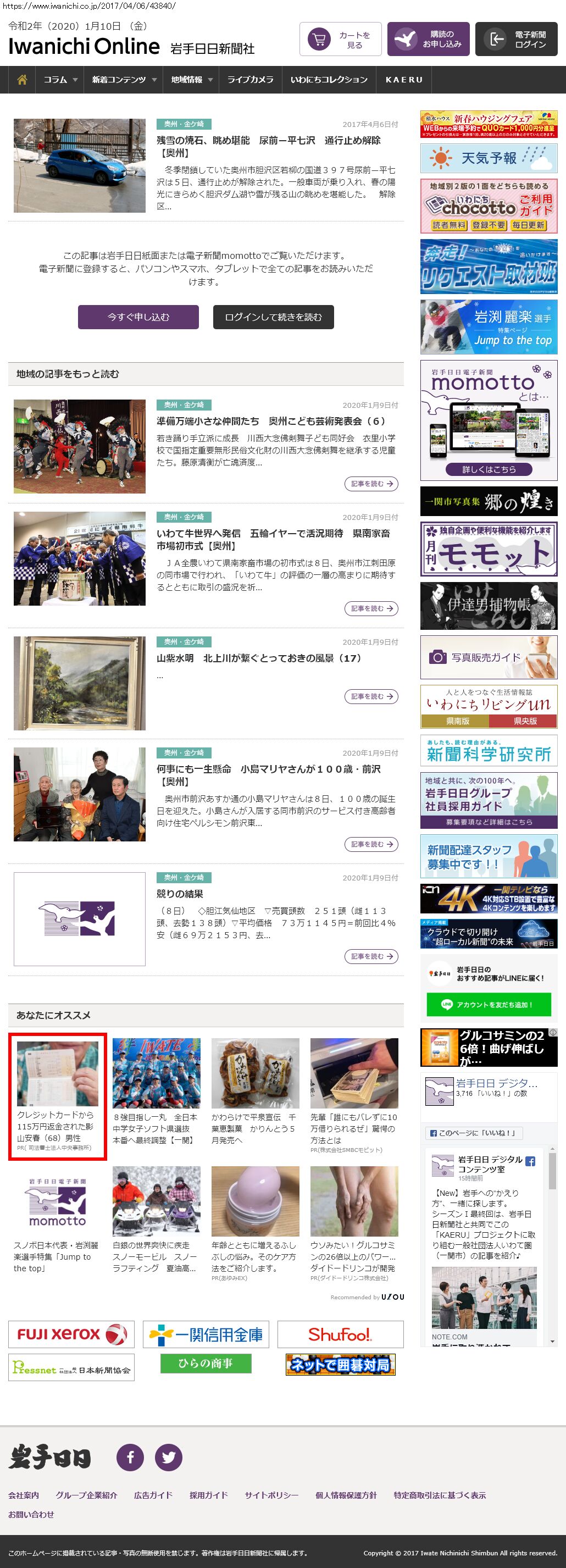Open 記事を読む for 競りの結果

coord(370,956)
